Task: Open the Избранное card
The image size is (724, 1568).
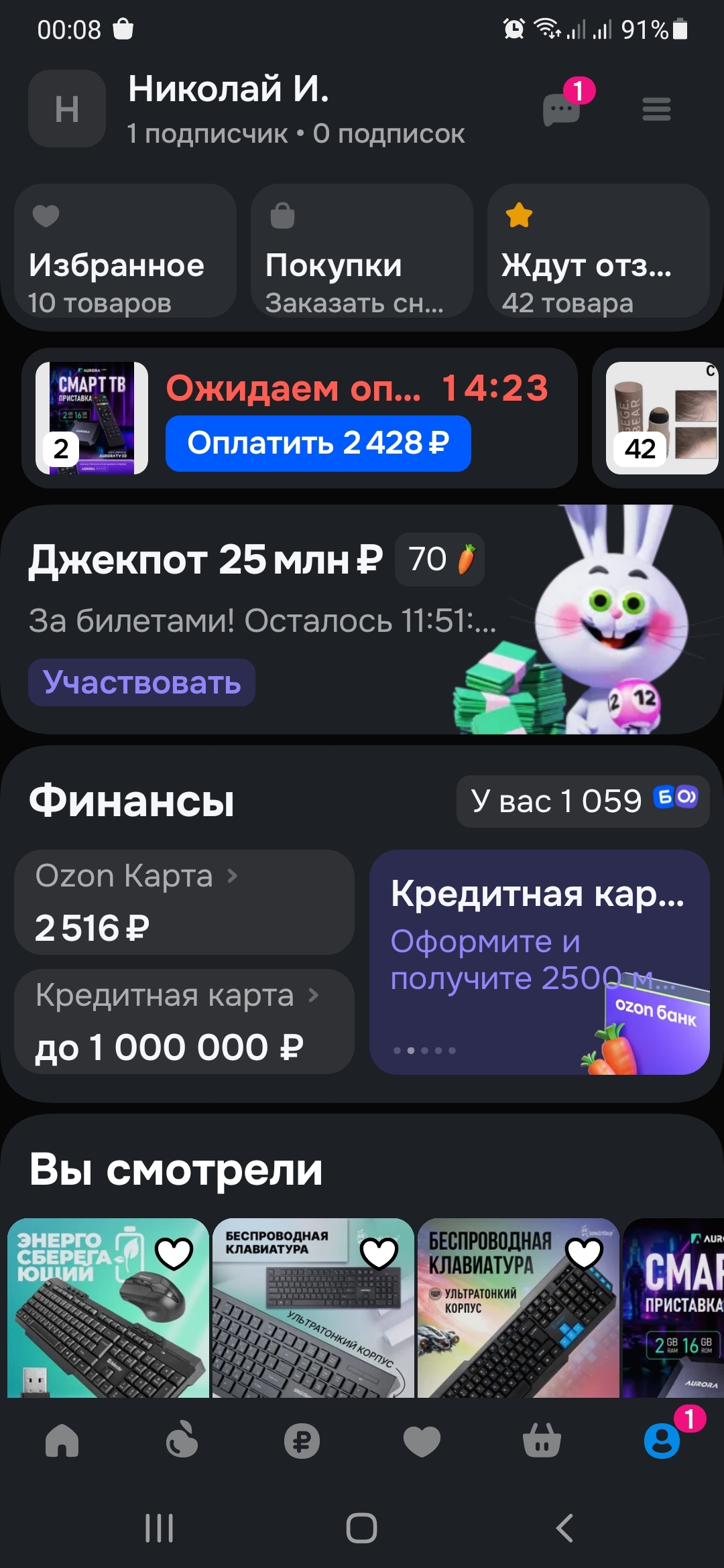Action: pos(125,251)
